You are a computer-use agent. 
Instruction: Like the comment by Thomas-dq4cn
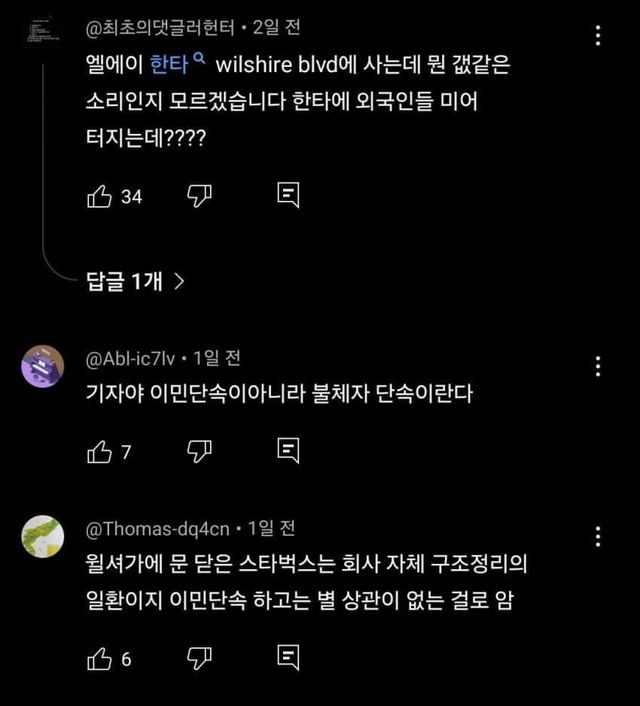coord(100,658)
